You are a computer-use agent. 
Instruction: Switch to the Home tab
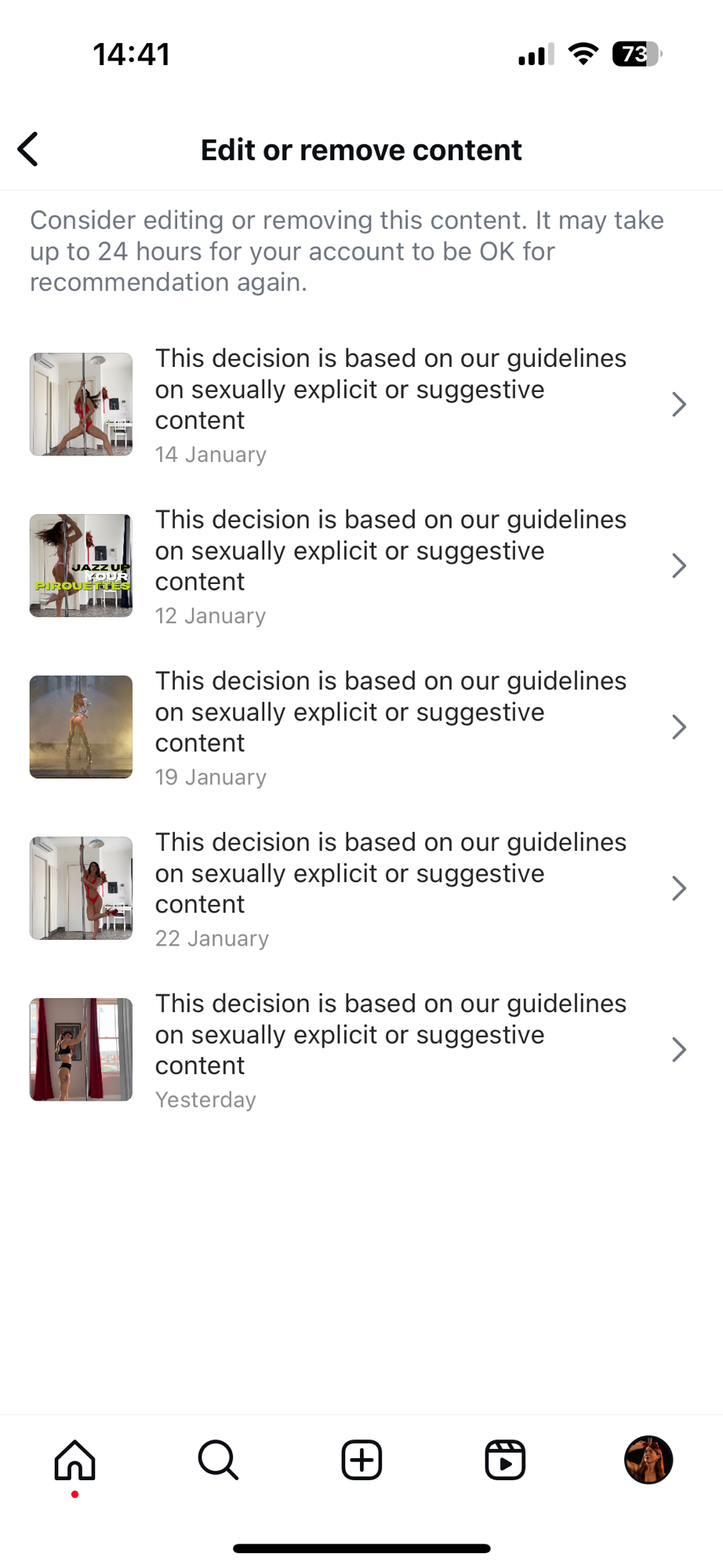74,1461
